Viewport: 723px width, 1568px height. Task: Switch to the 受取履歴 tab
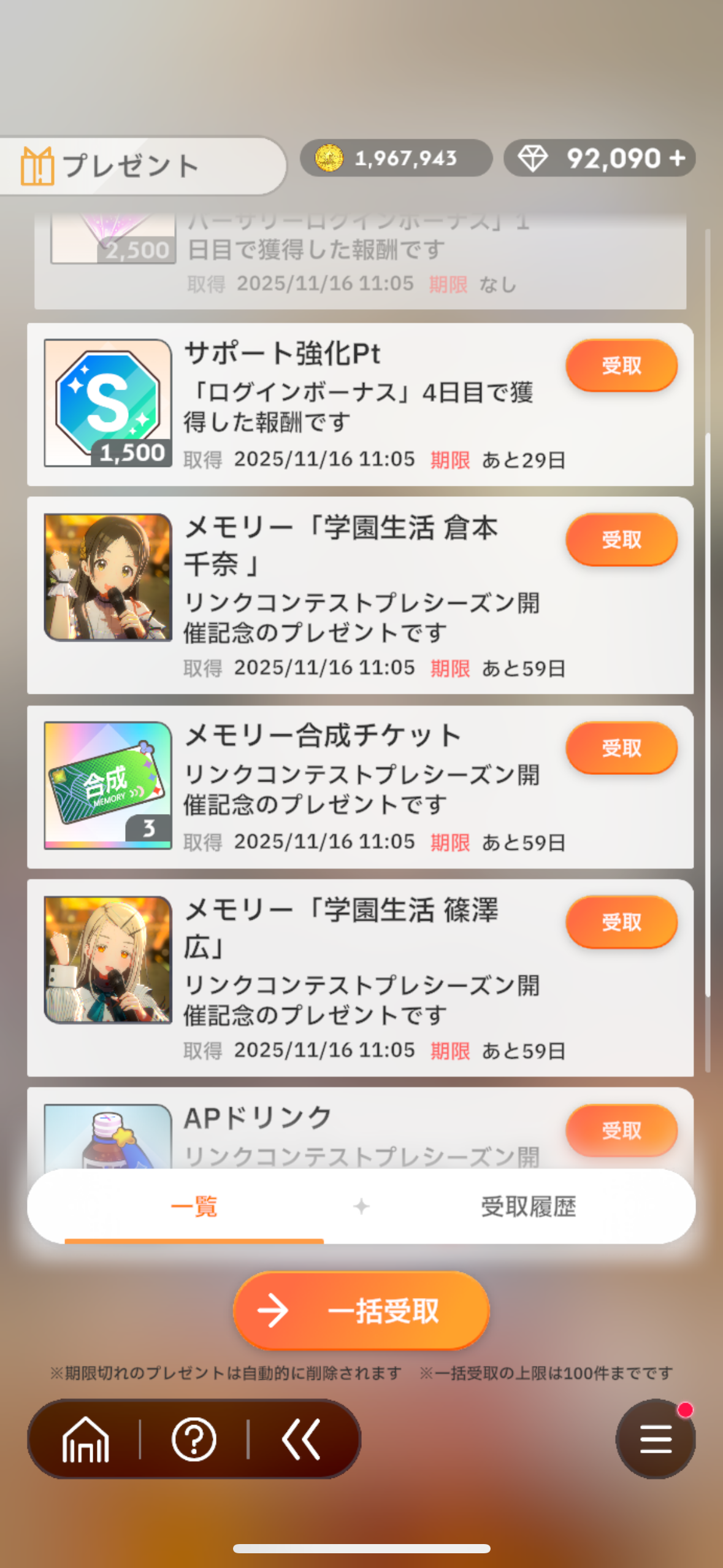pos(528,1207)
